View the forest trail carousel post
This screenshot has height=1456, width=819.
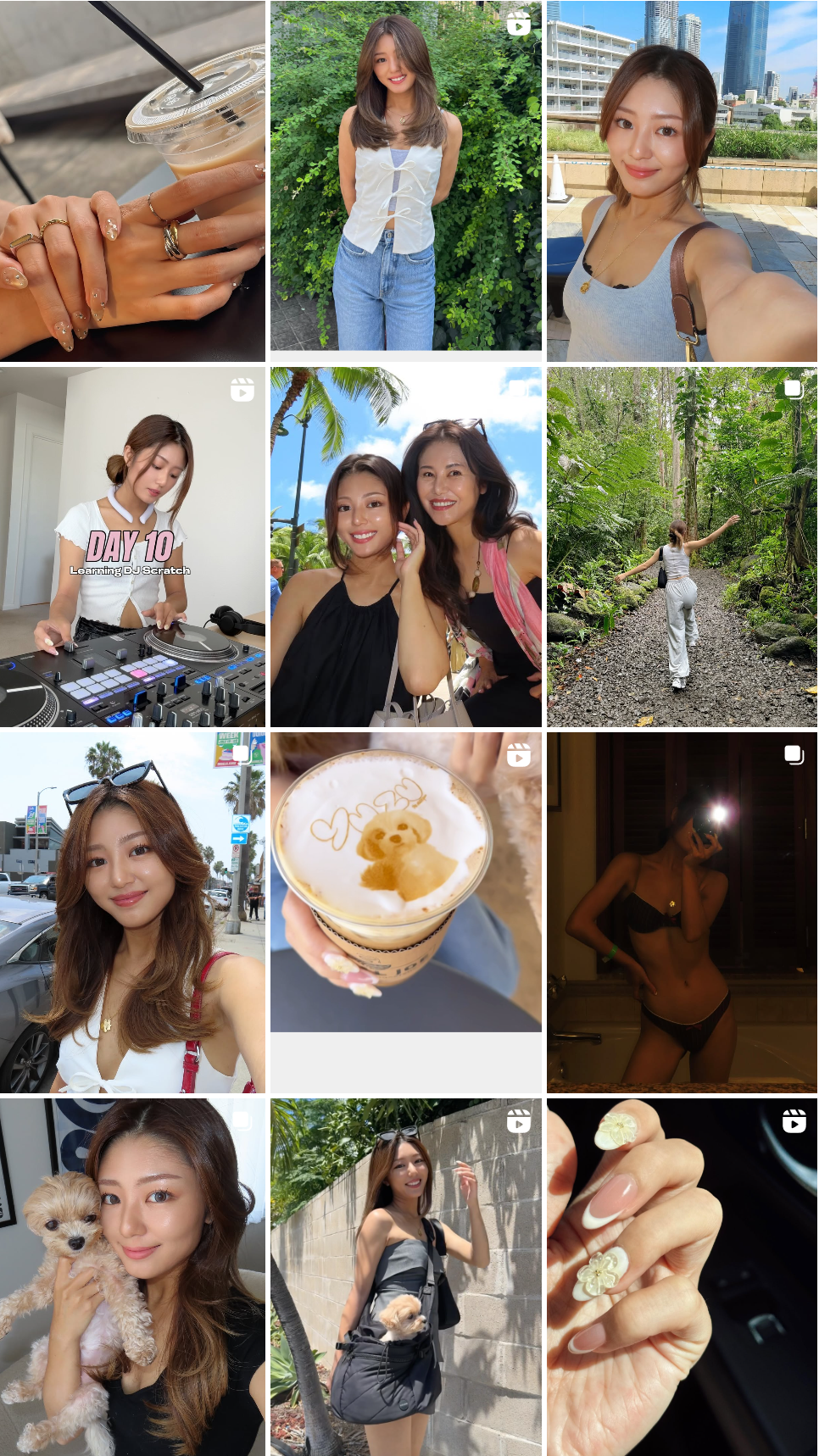[682, 547]
